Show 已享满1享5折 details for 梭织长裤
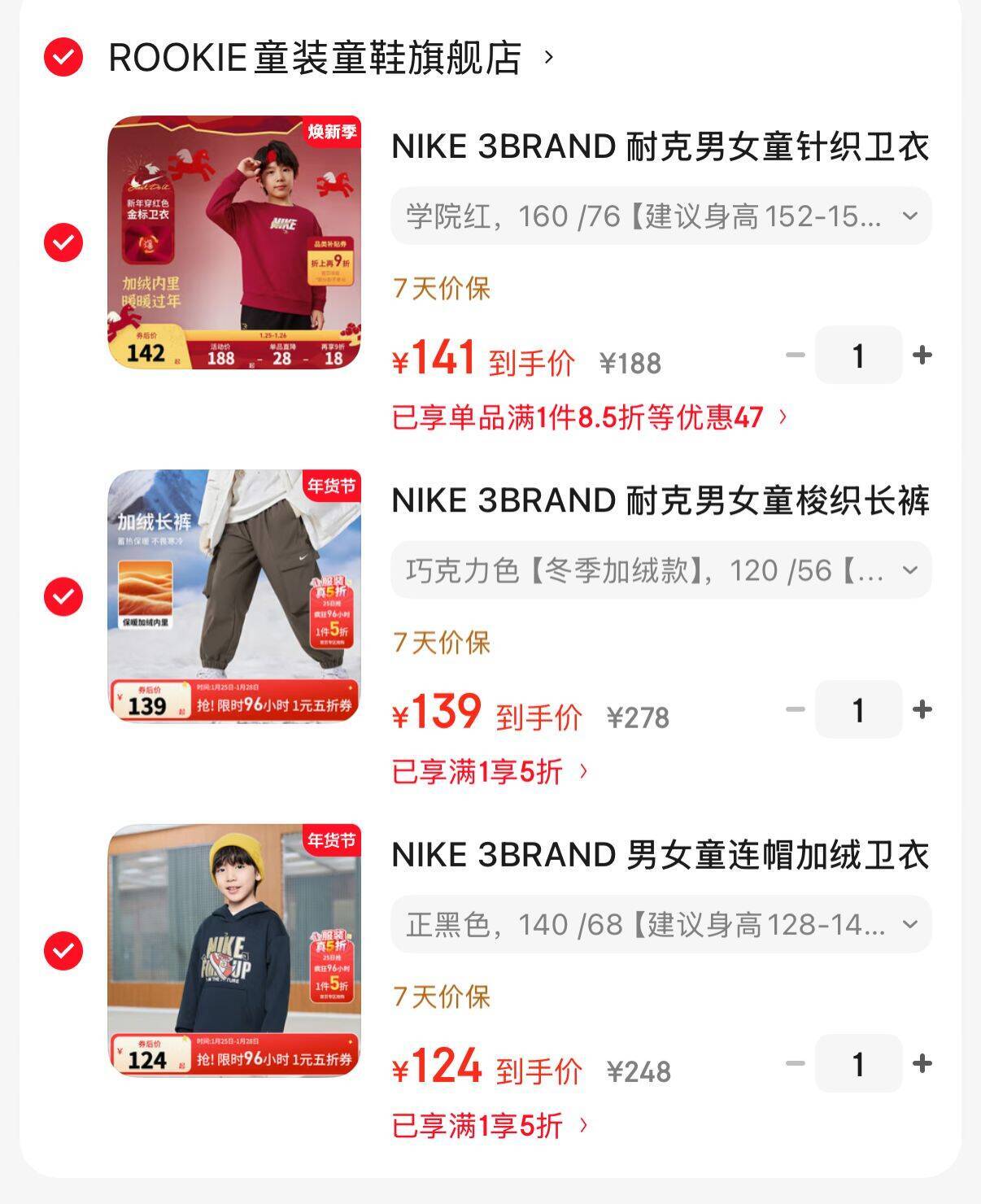Viewport: 981px width, 1204px height. (x=489, y=772)
